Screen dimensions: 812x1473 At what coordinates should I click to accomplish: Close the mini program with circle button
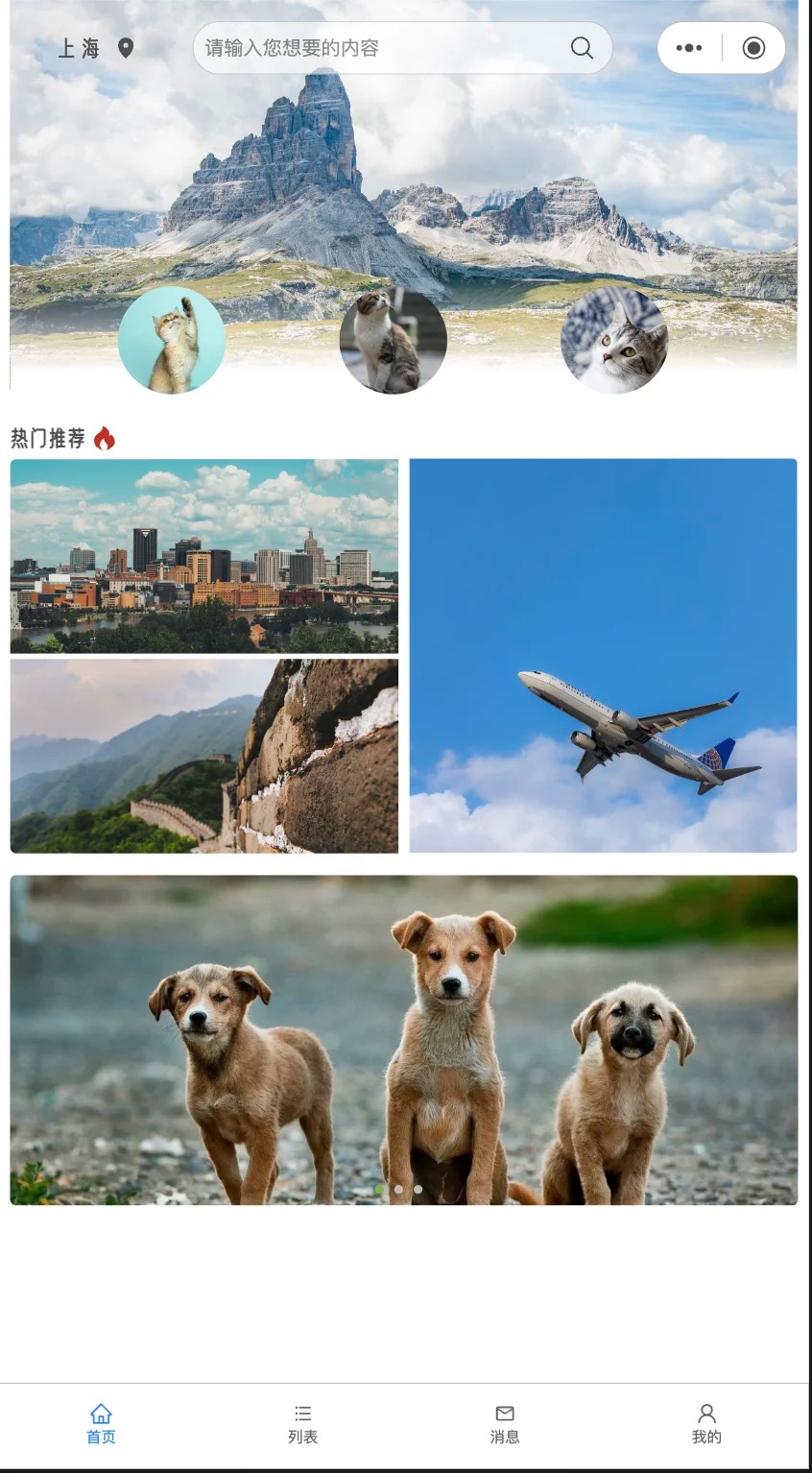pyautogui.click(x=754, y=48)
